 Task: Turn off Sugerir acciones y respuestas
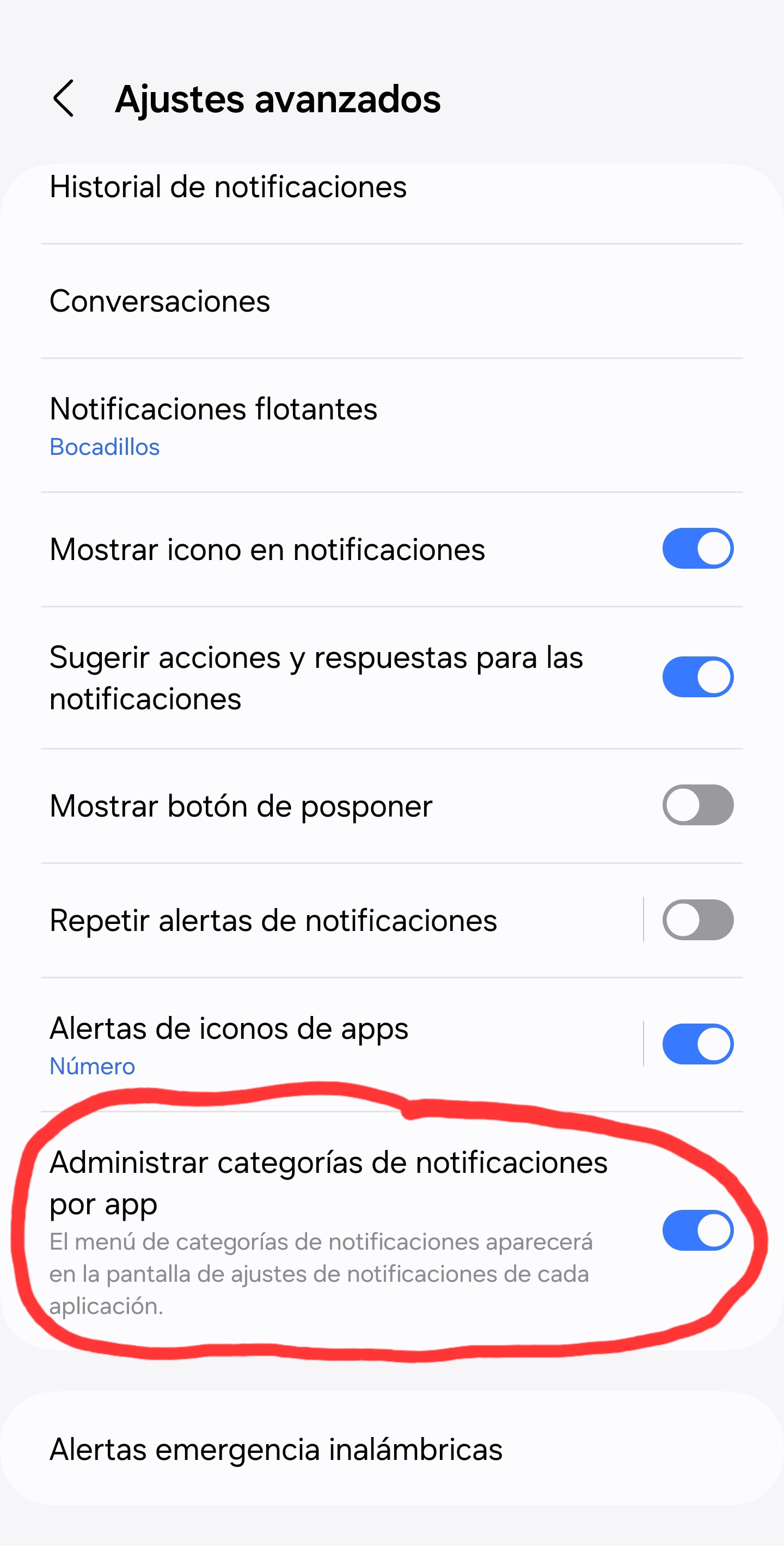pyautogui.click(x=697, y=677)
